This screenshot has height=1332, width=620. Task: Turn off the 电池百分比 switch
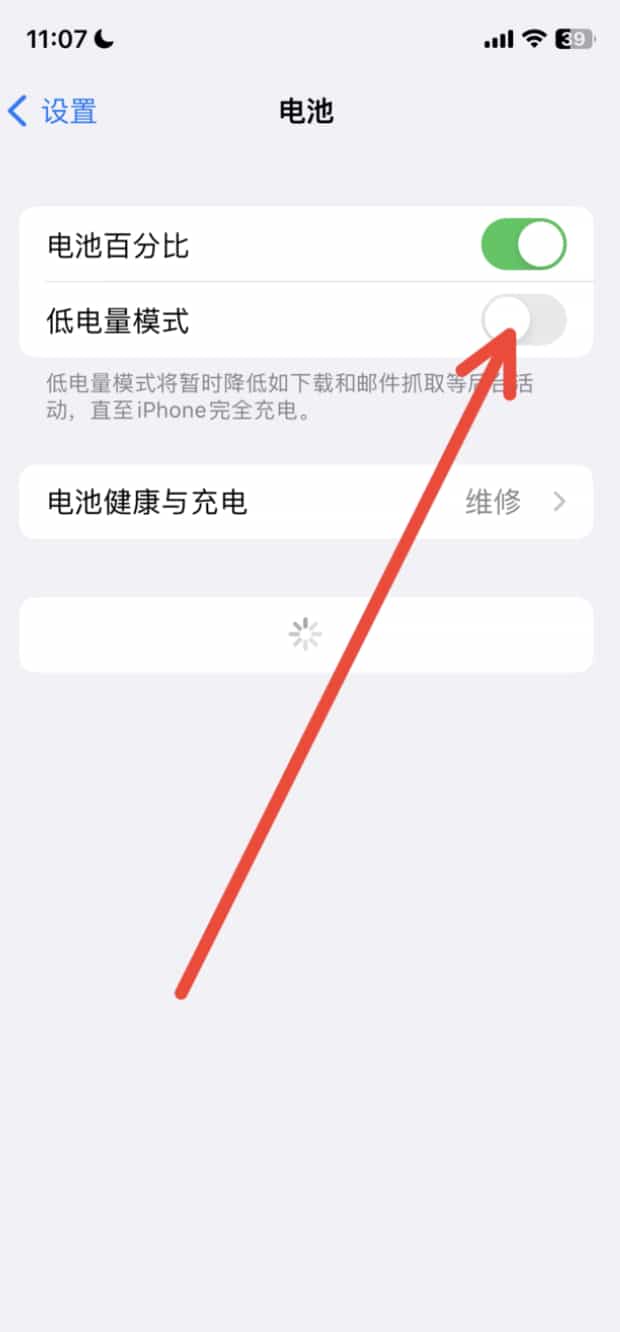point(524,245)
